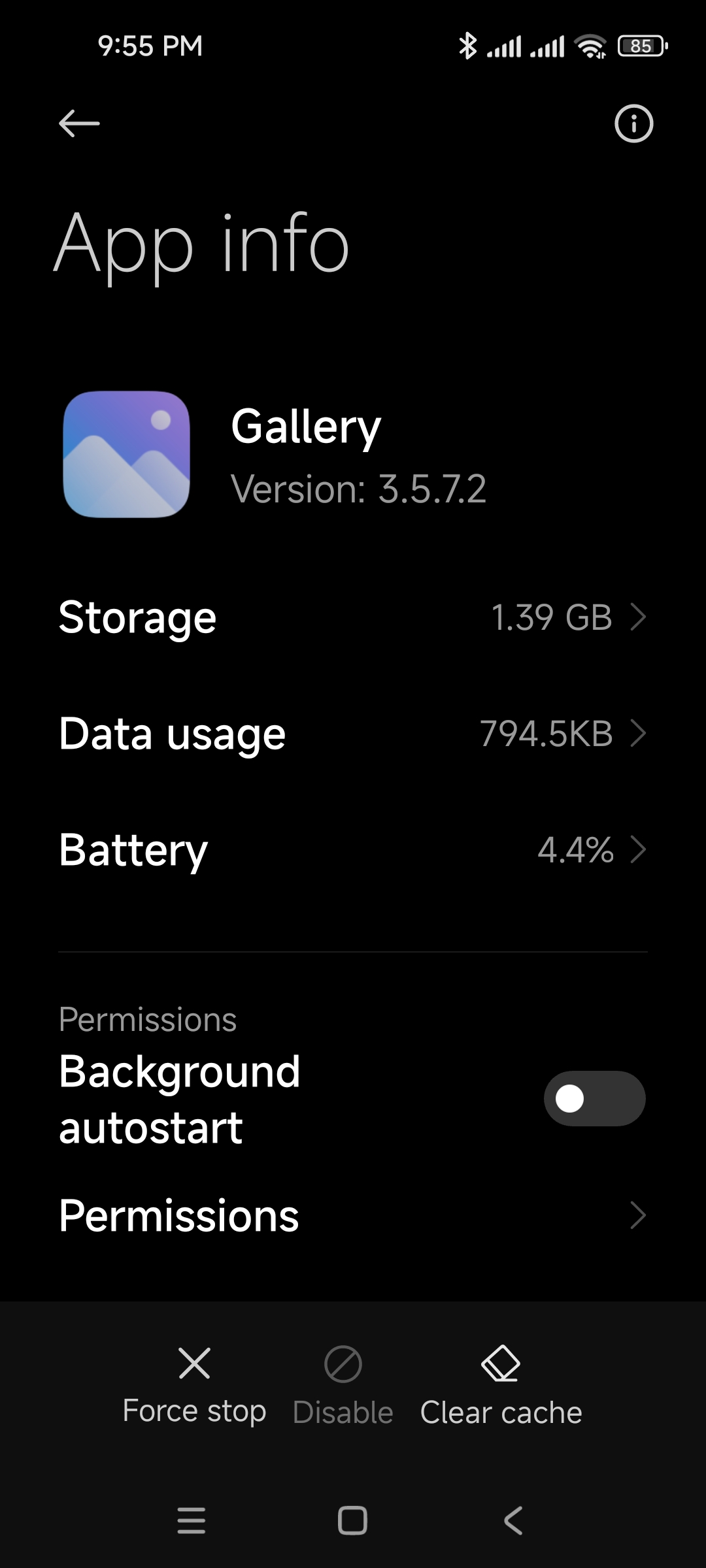This screenshot has height=1568, width=706.
Task: Open Storage details for Gallery
Action: [x=353, y=617]
